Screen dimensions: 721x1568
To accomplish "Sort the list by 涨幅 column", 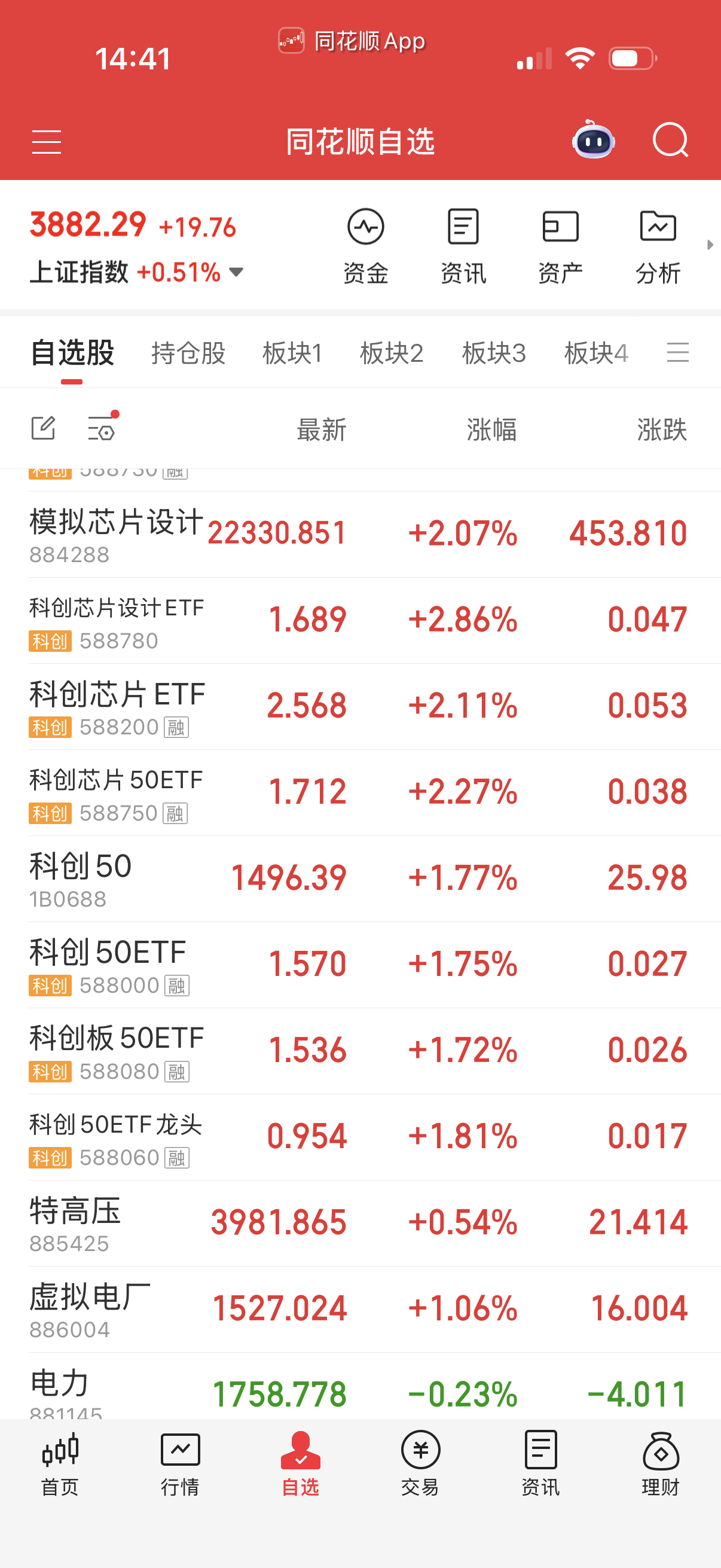I will pyautogui.click(x=491, y=430).
